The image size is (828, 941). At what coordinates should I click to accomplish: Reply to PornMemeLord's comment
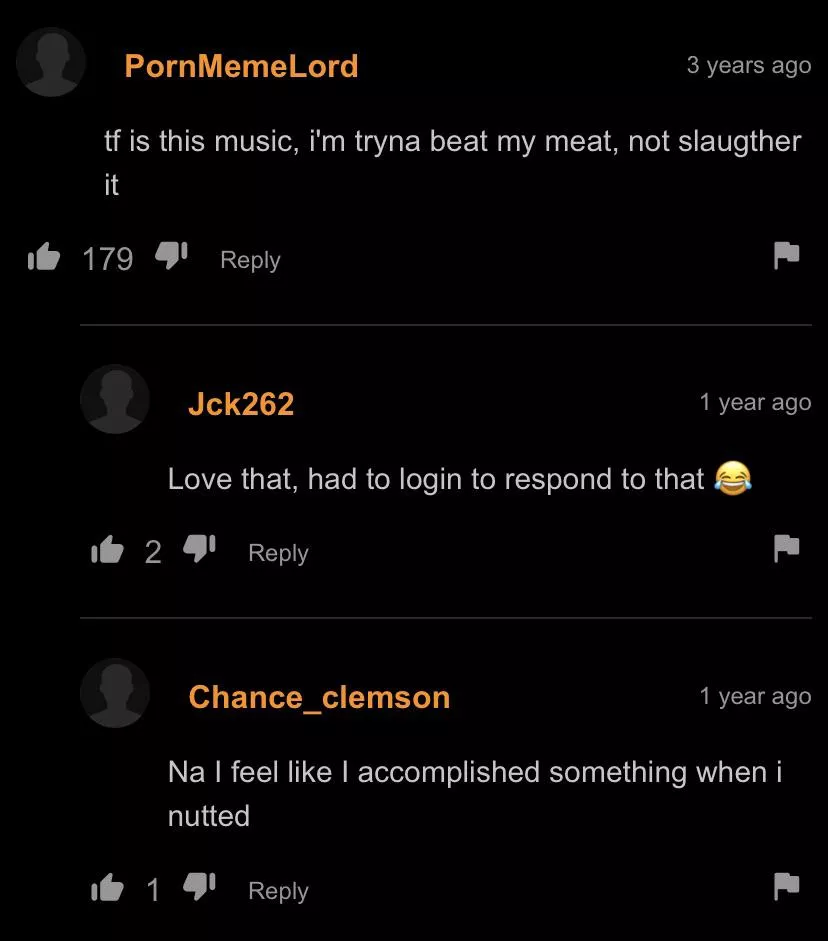(250, 260)
